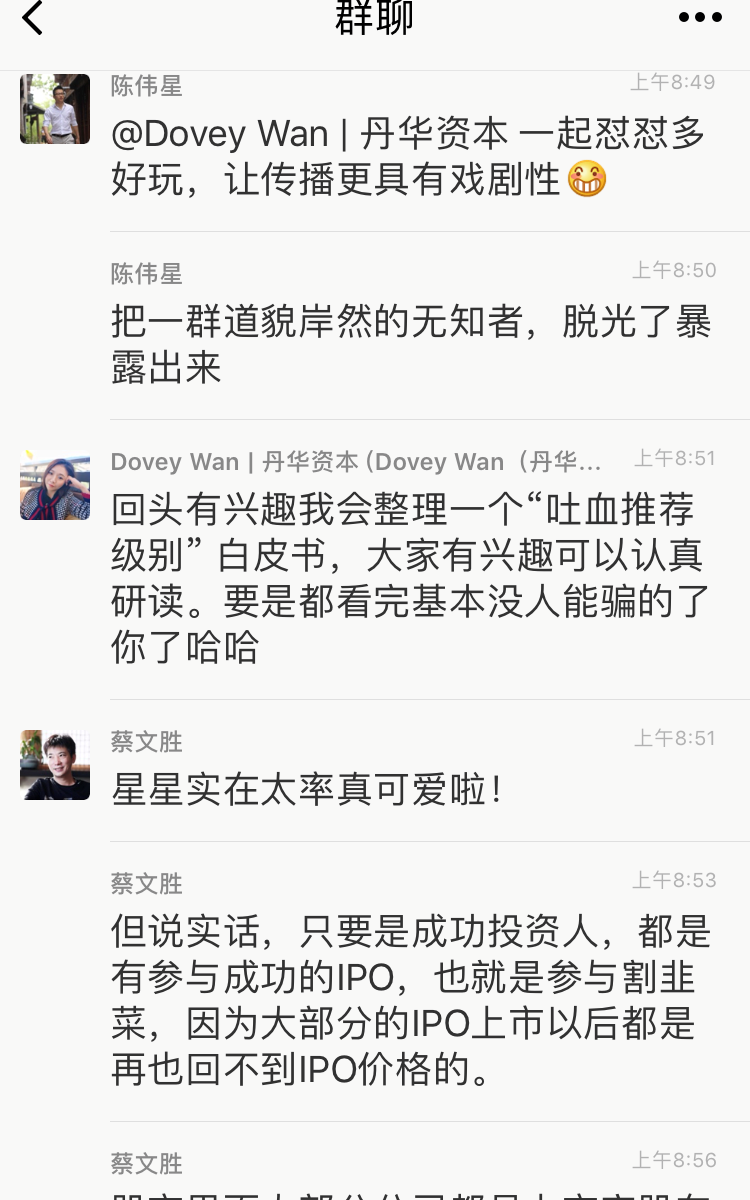Tap the nickname 陈伟星 above the 8:49 message
Viewport: 750px width, 1200px height.
click(145, 87)
